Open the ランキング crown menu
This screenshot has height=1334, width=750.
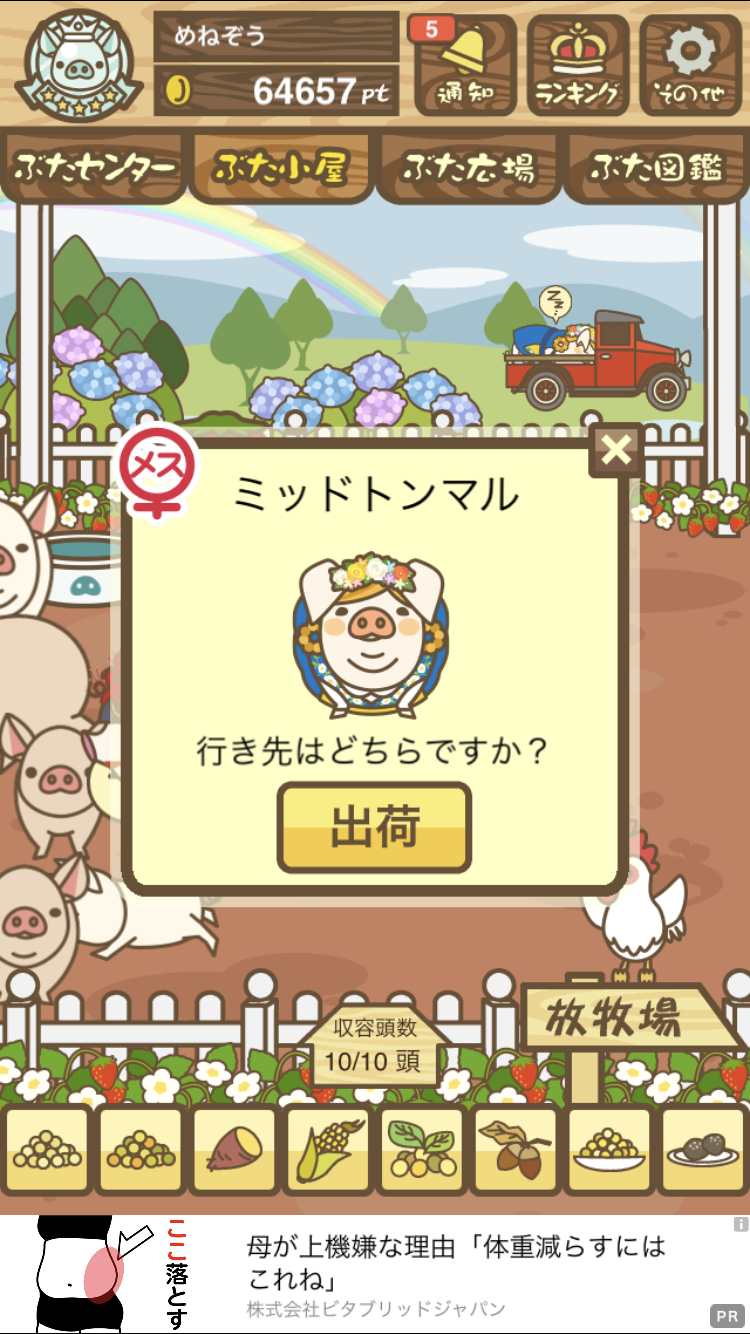(578, 65)
